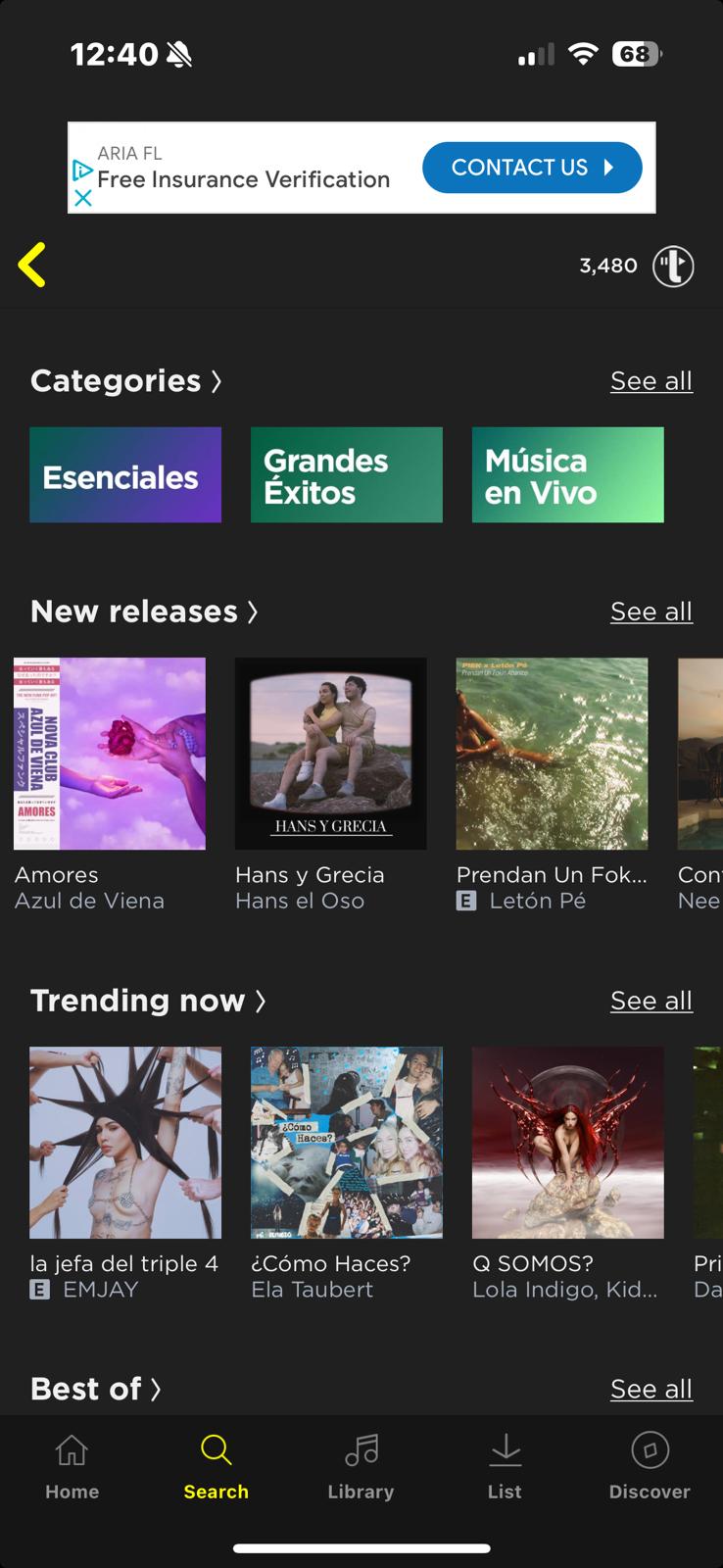Screen dimensions: 723x1568
Task: Open the Música en Vivo category
Action: (567, 475)
